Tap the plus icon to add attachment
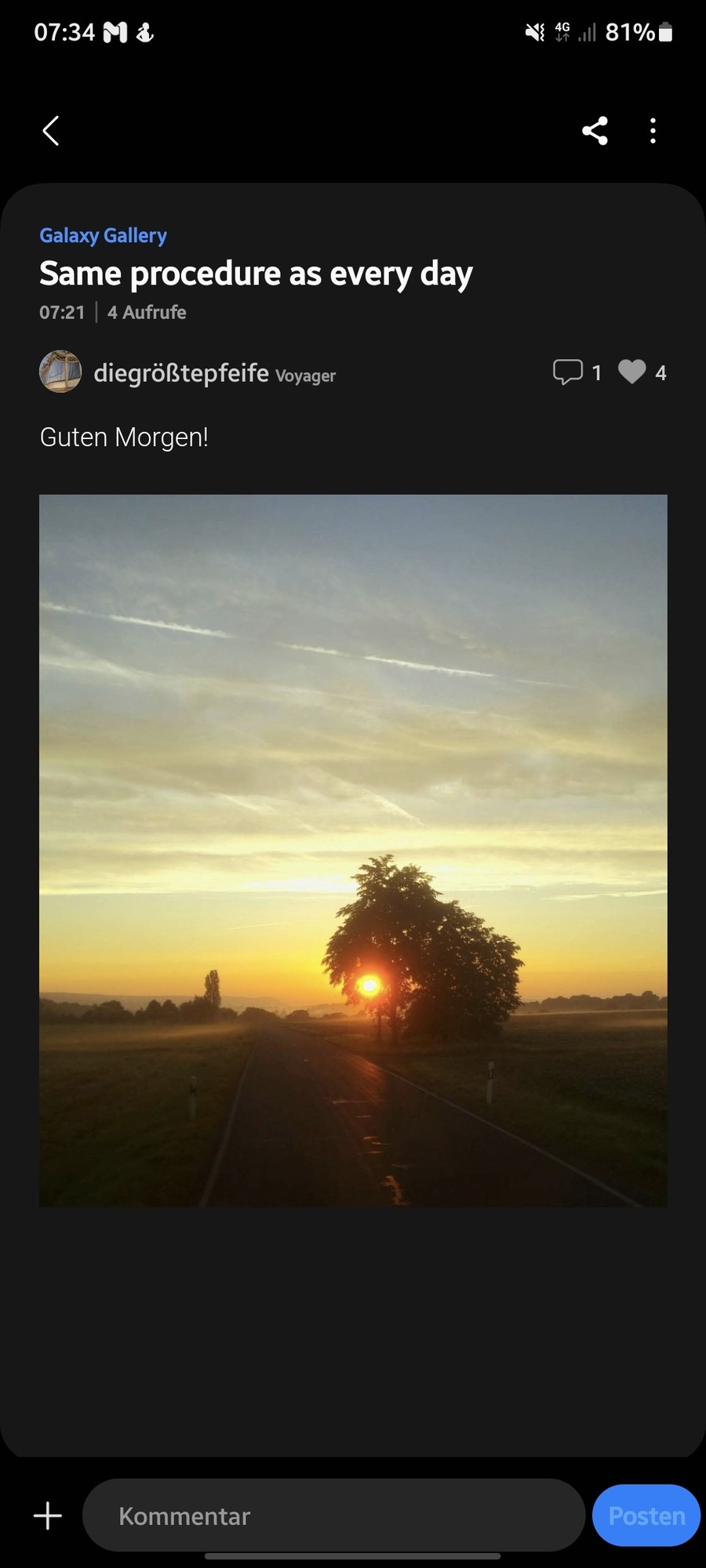The image size is (706, 1568). pos(48,1515)
